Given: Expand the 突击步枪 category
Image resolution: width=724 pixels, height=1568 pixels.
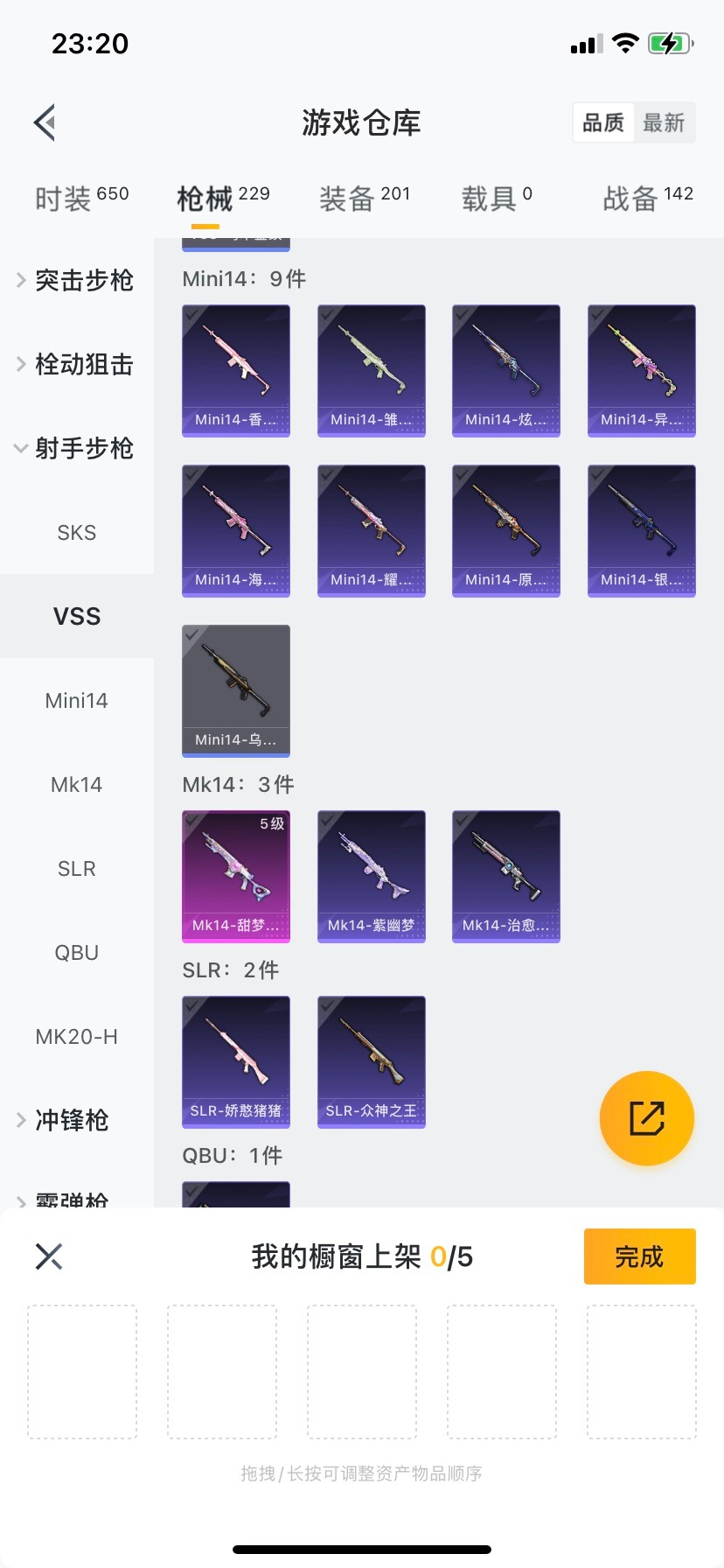Looking at the screenshot, I should tap(76, 280).
